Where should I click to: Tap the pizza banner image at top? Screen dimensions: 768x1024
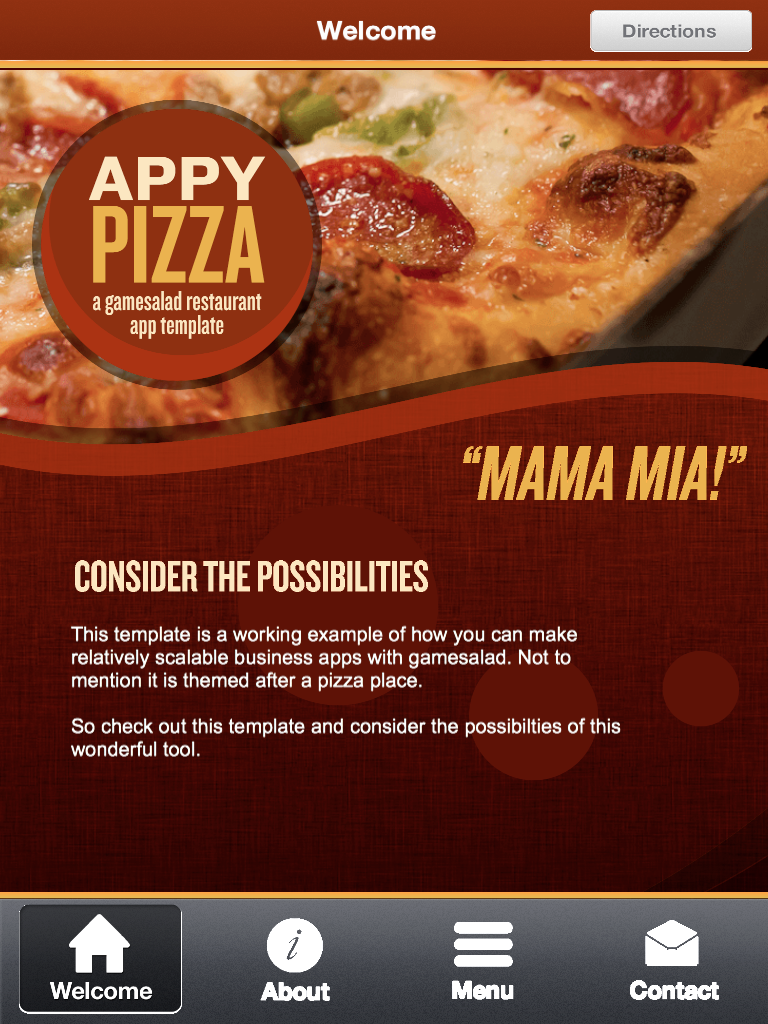500,200
